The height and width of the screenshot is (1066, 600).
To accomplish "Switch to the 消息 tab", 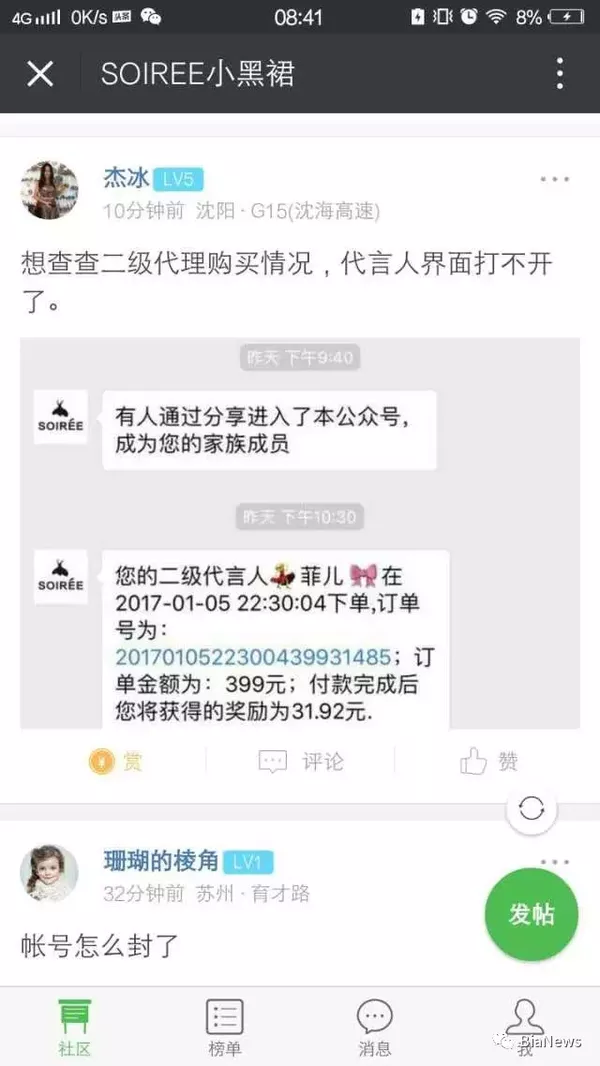I will coord(374,1028).
